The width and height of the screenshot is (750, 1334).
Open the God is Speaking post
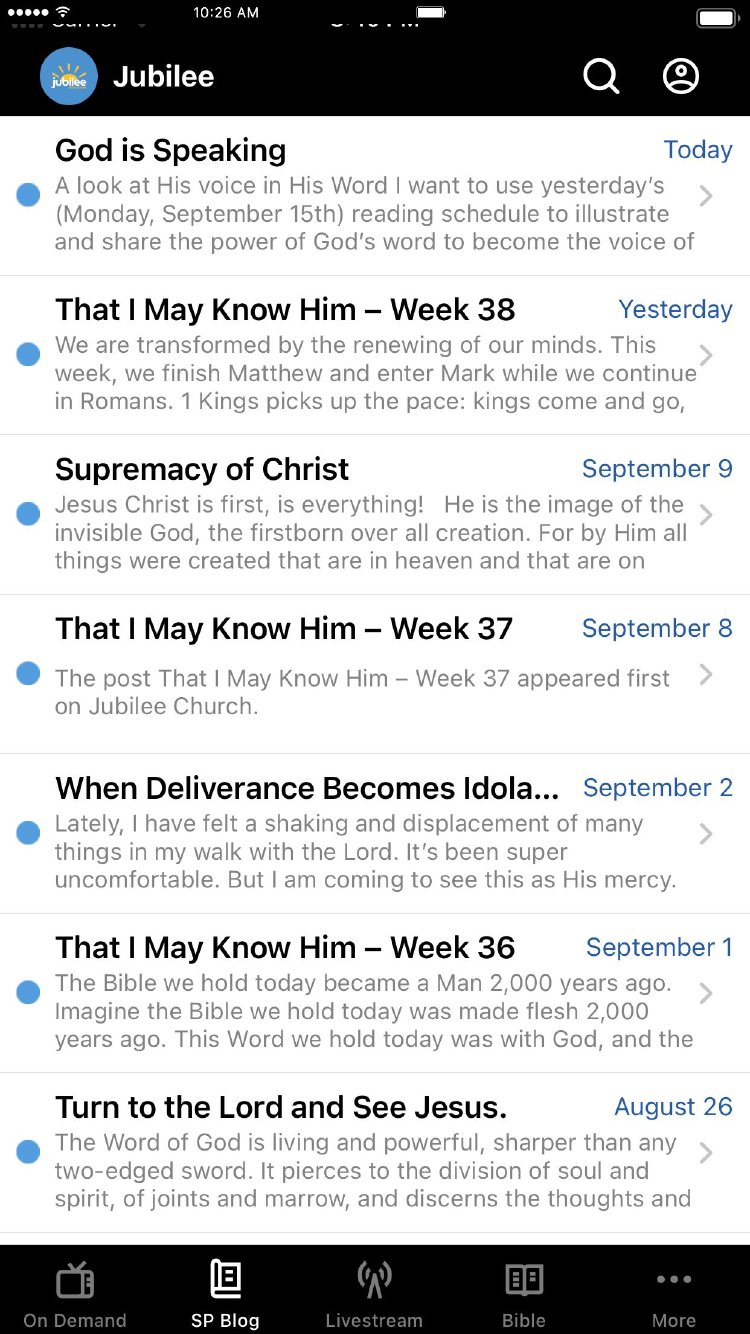click(375, 196)
